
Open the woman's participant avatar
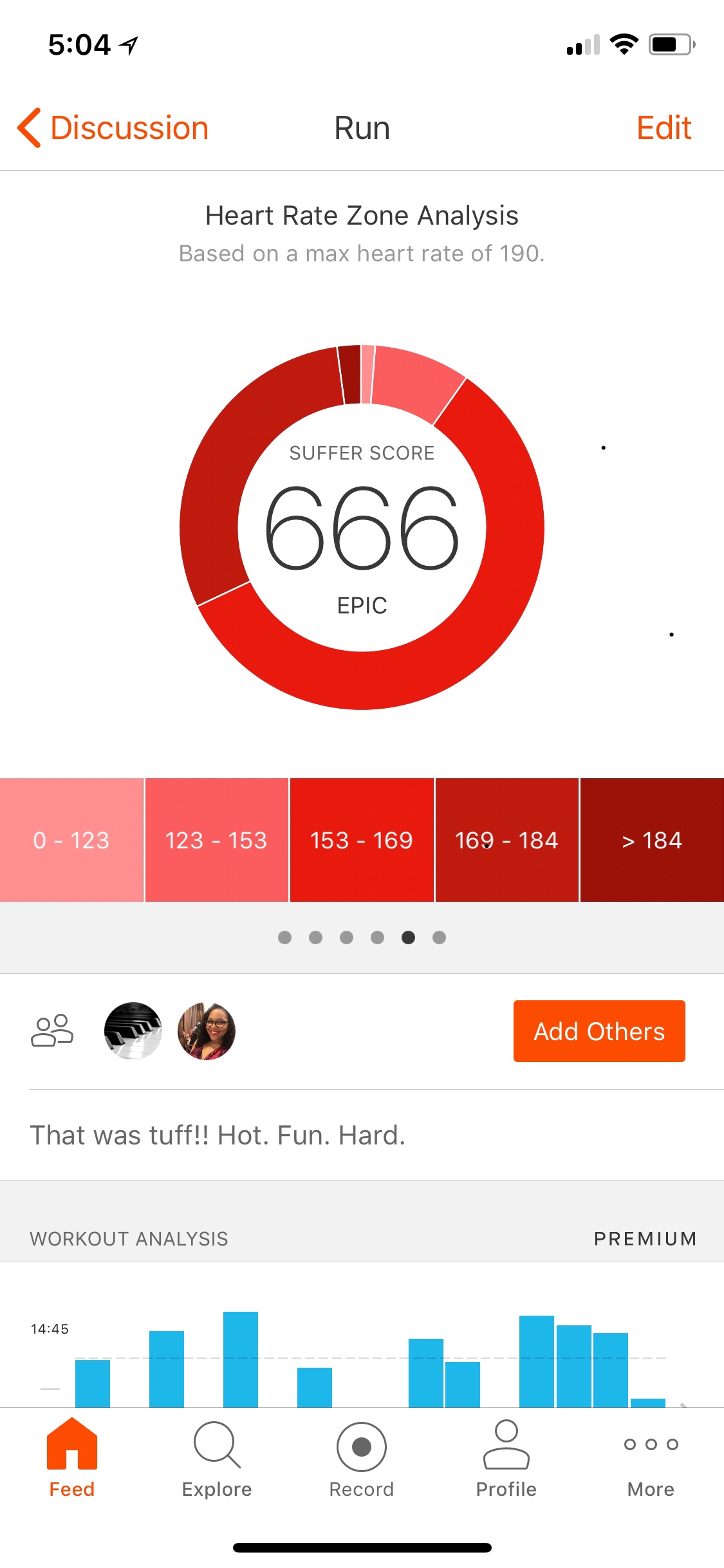[207, 1031]
